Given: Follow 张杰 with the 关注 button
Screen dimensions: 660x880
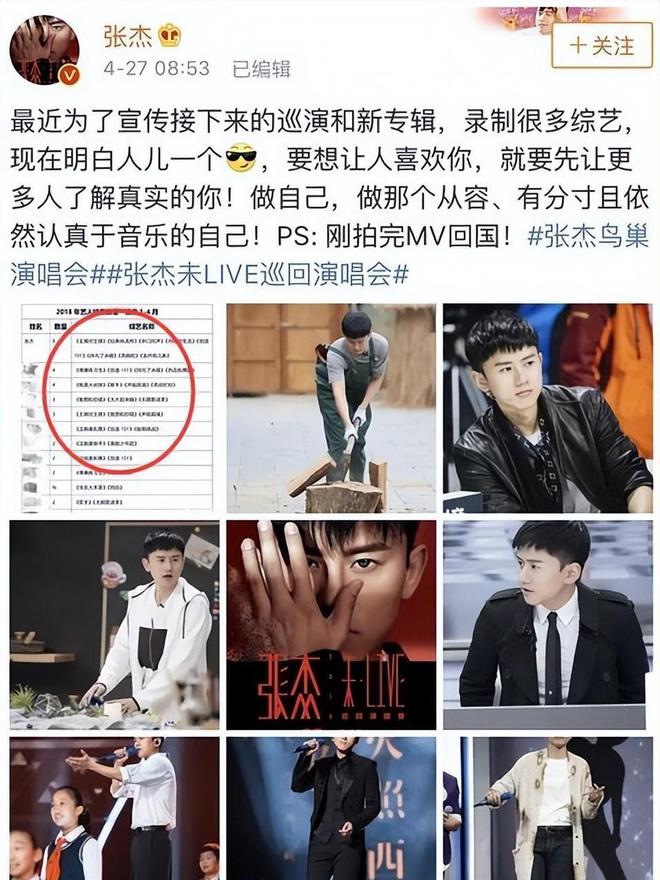Looking at the screenshot, I should (602, 45).
